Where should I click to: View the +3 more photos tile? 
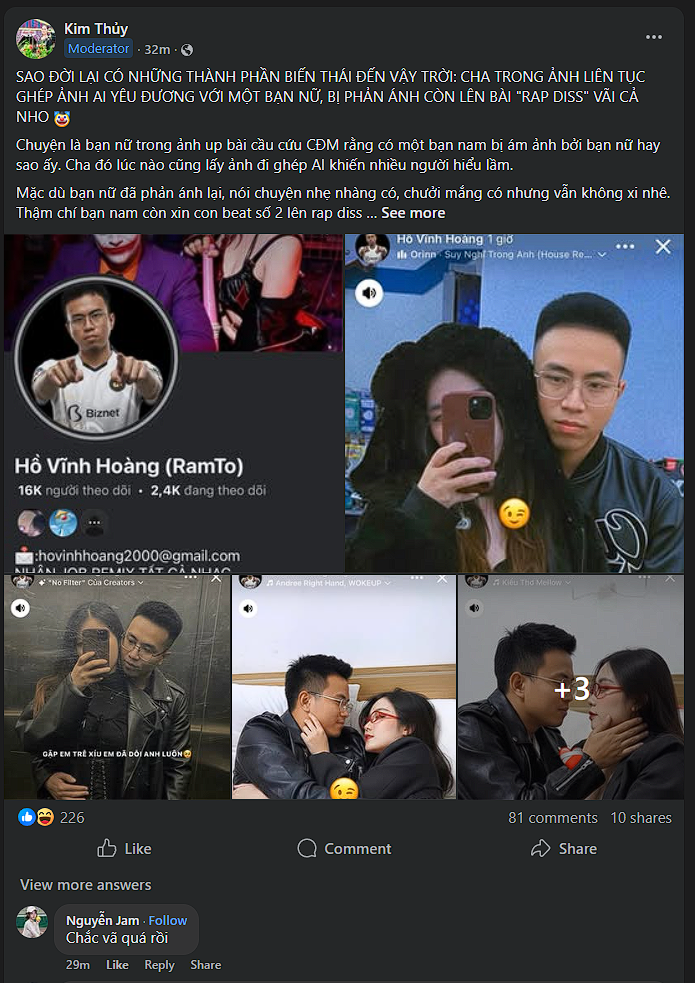coord(571,685)
